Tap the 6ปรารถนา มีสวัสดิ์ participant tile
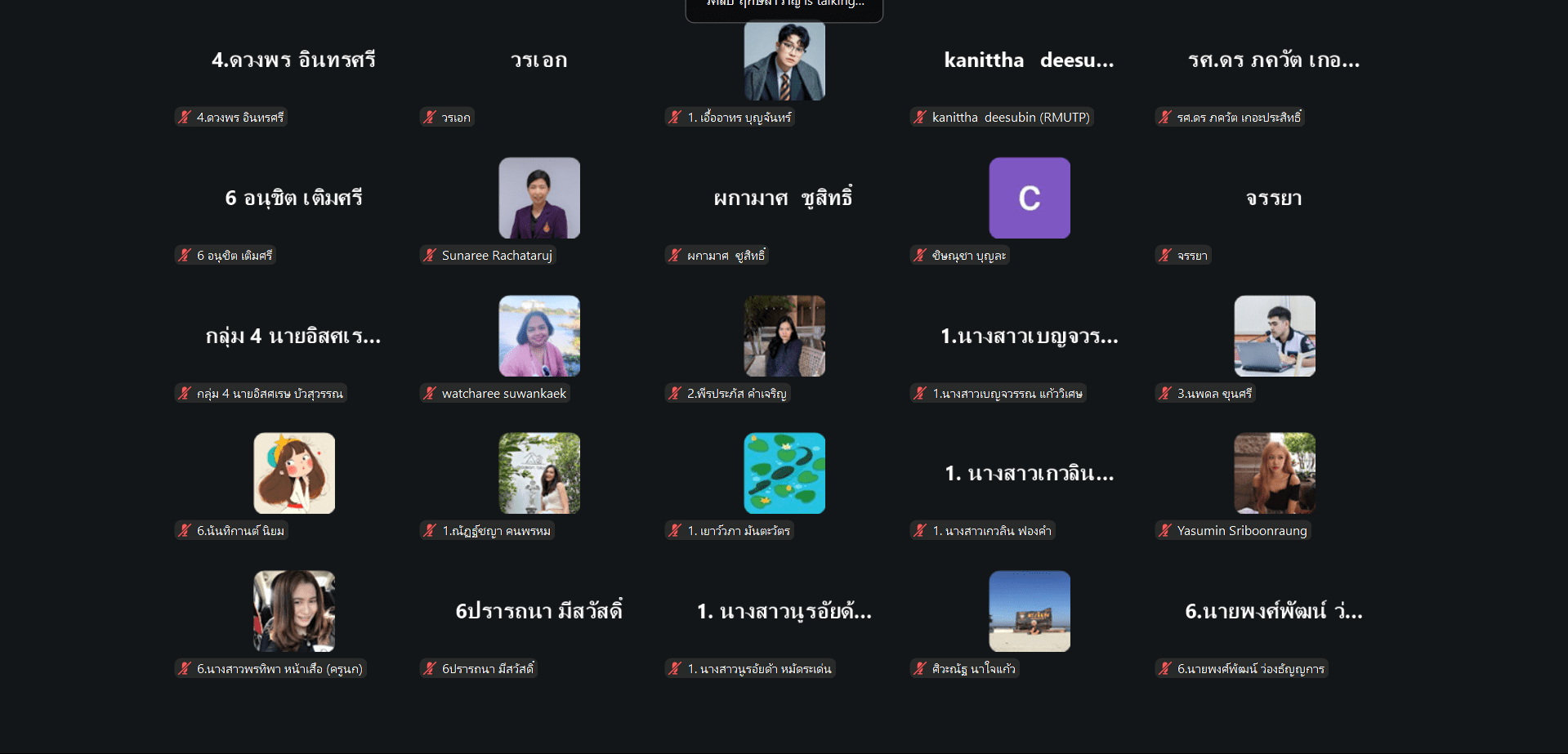Screen dimensions: 1568x754 tap(539, 611)
